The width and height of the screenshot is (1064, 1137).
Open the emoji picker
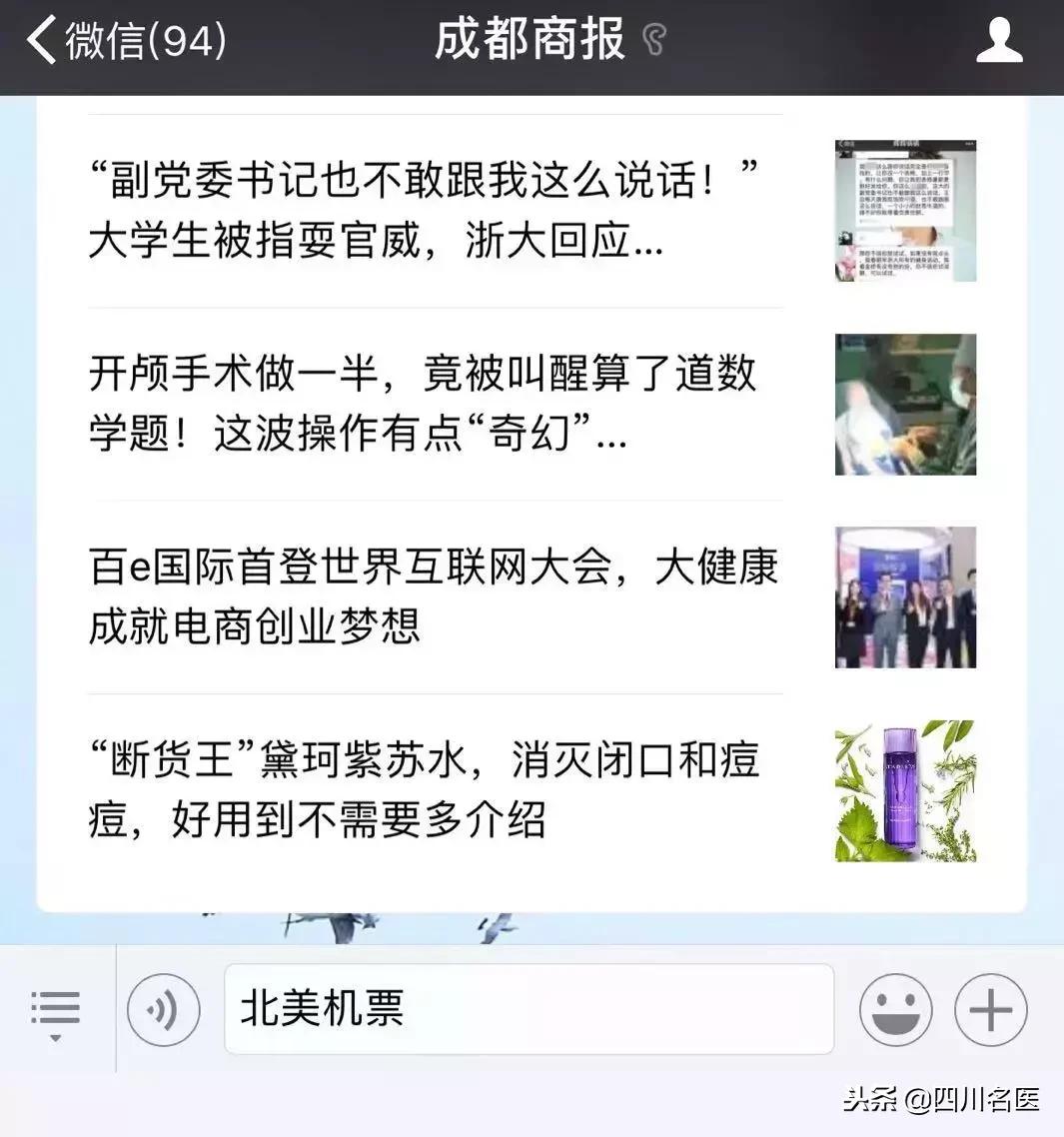[895, 1010]
